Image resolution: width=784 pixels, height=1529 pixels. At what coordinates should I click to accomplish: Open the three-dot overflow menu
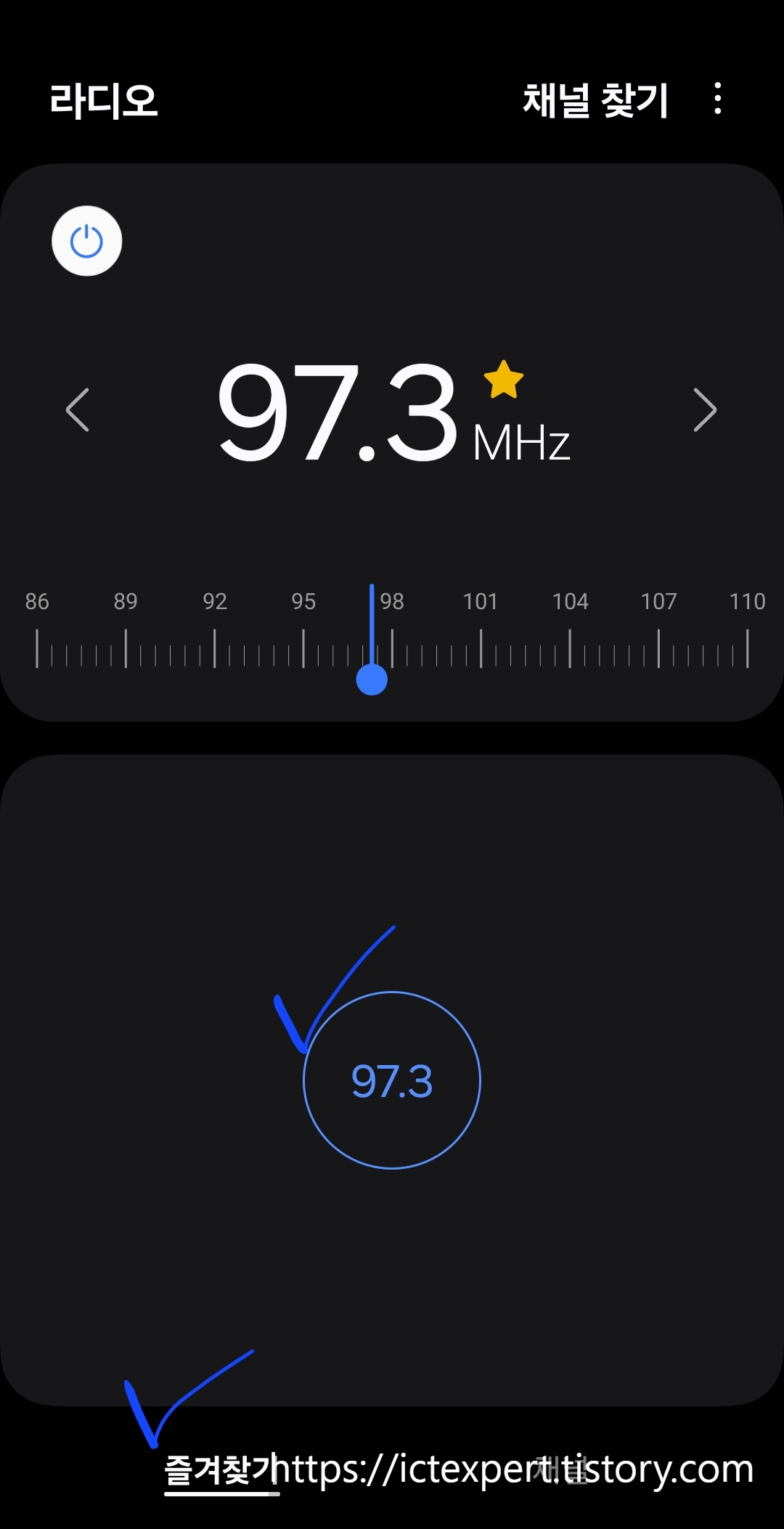(718, 98)
